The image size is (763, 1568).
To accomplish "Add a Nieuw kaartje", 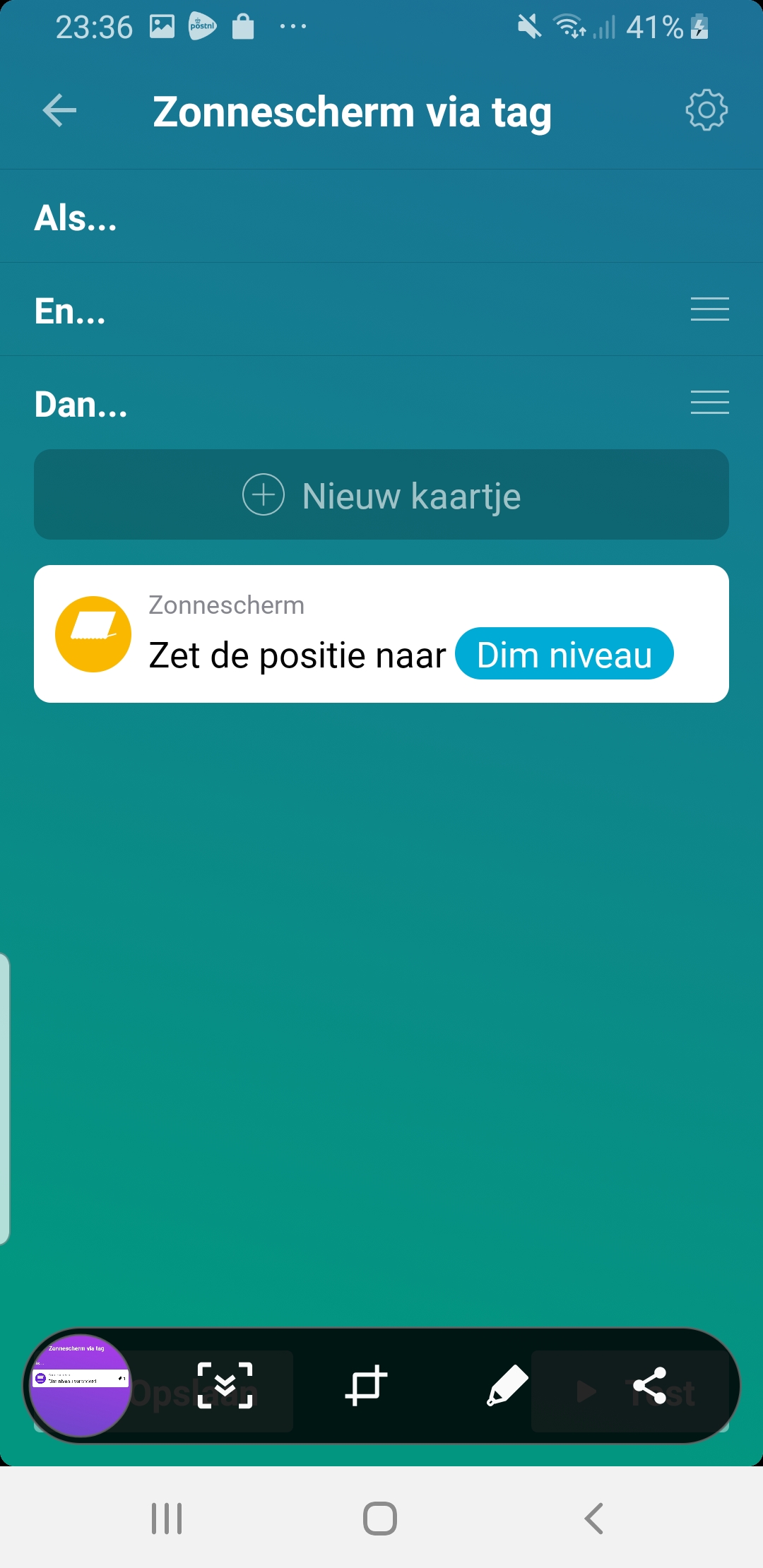I will [x=381, y=495].
